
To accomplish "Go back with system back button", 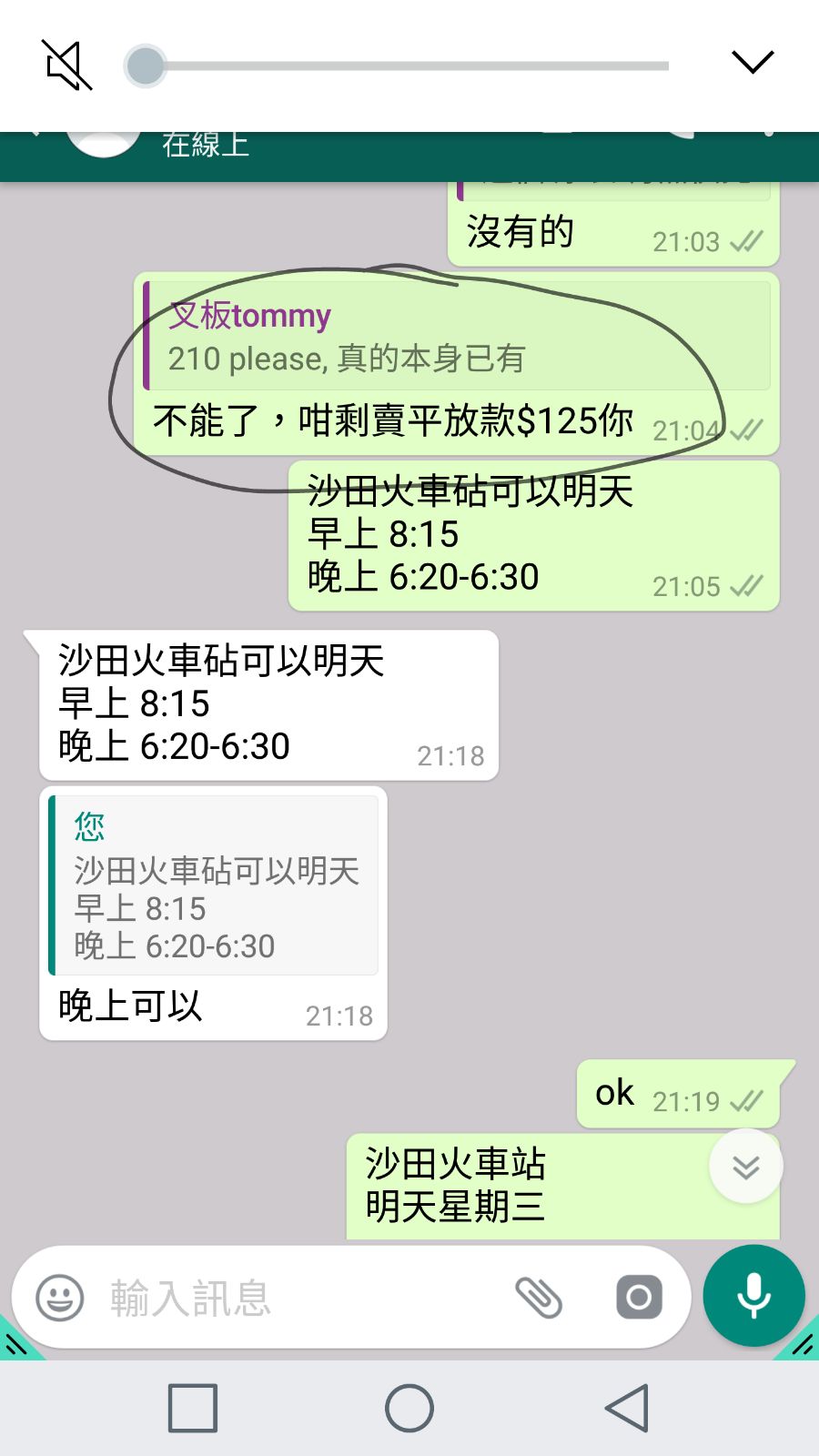I will (627, 1408).
